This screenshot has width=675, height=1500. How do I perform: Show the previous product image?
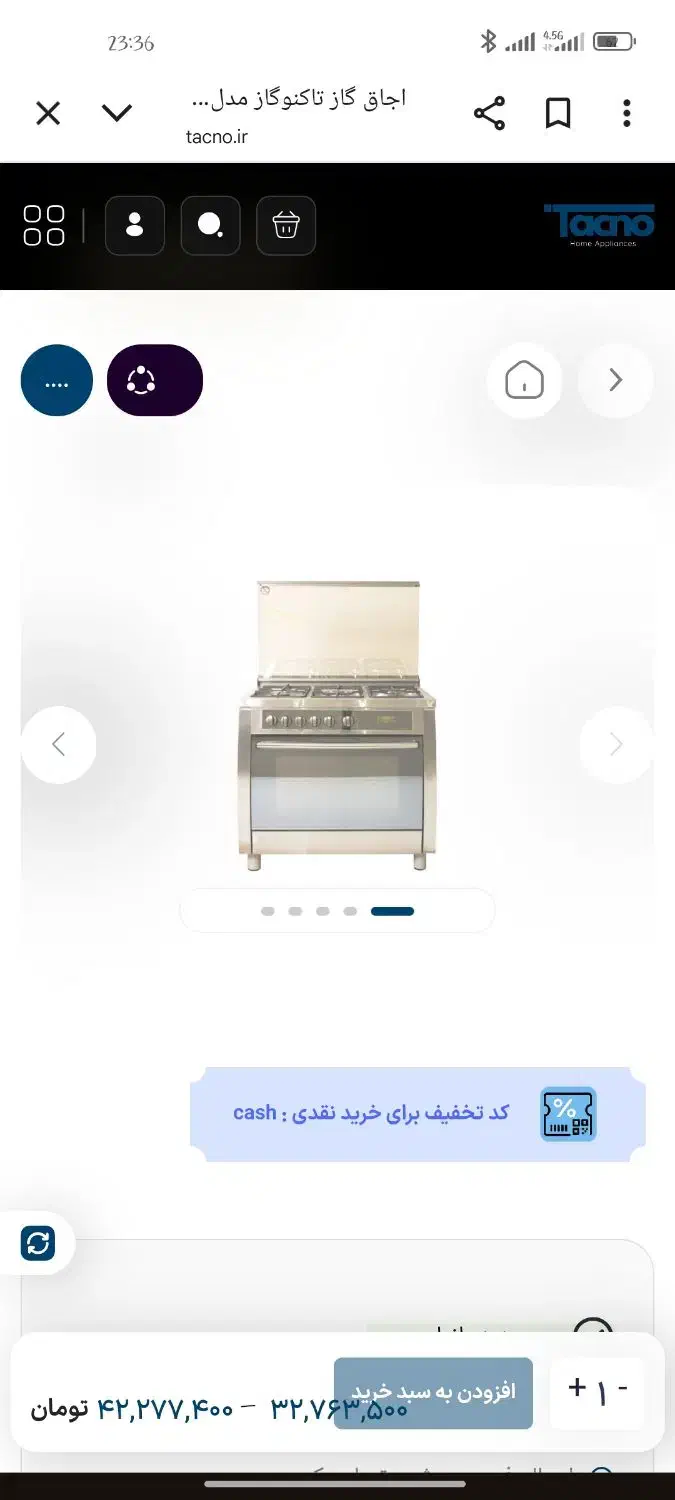coord(59,745)
